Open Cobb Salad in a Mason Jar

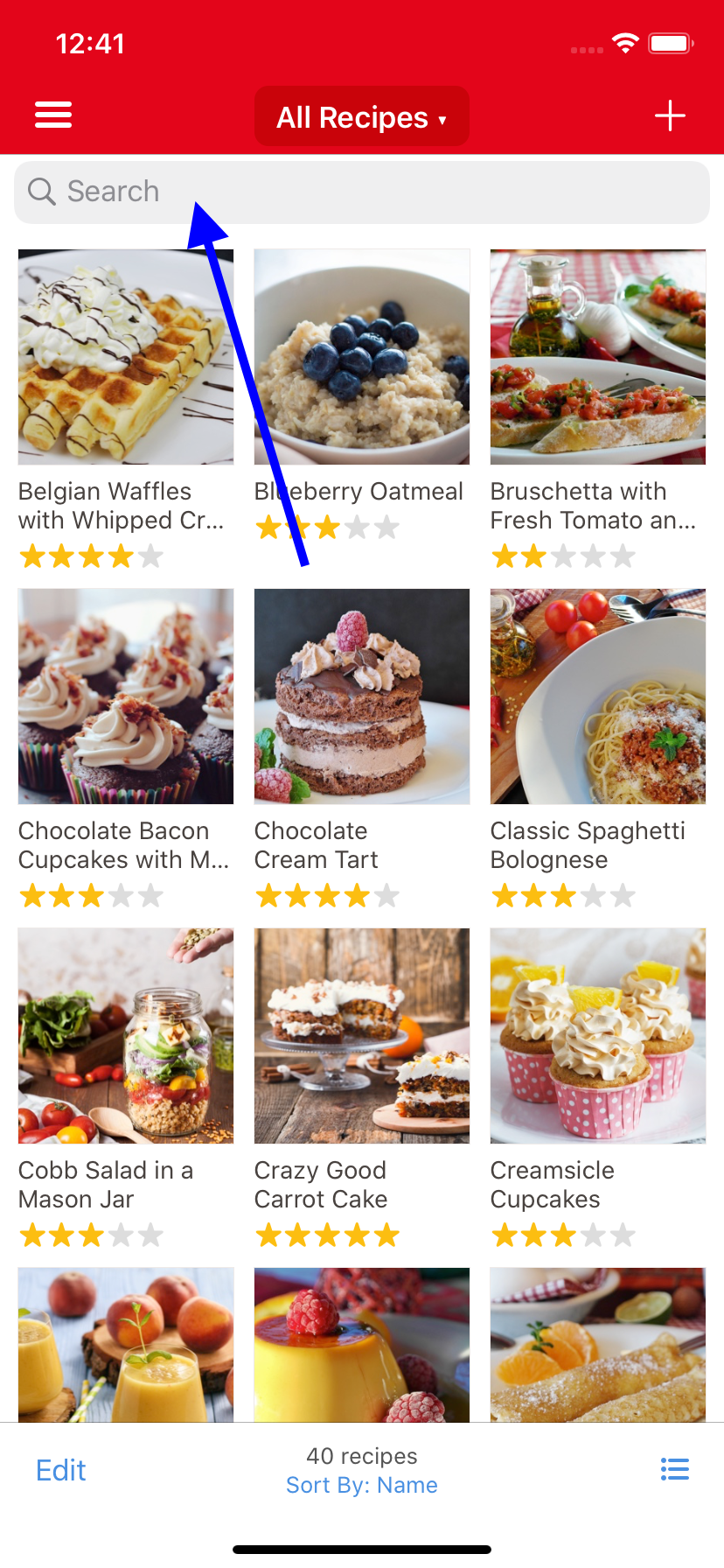(125, 1036)
